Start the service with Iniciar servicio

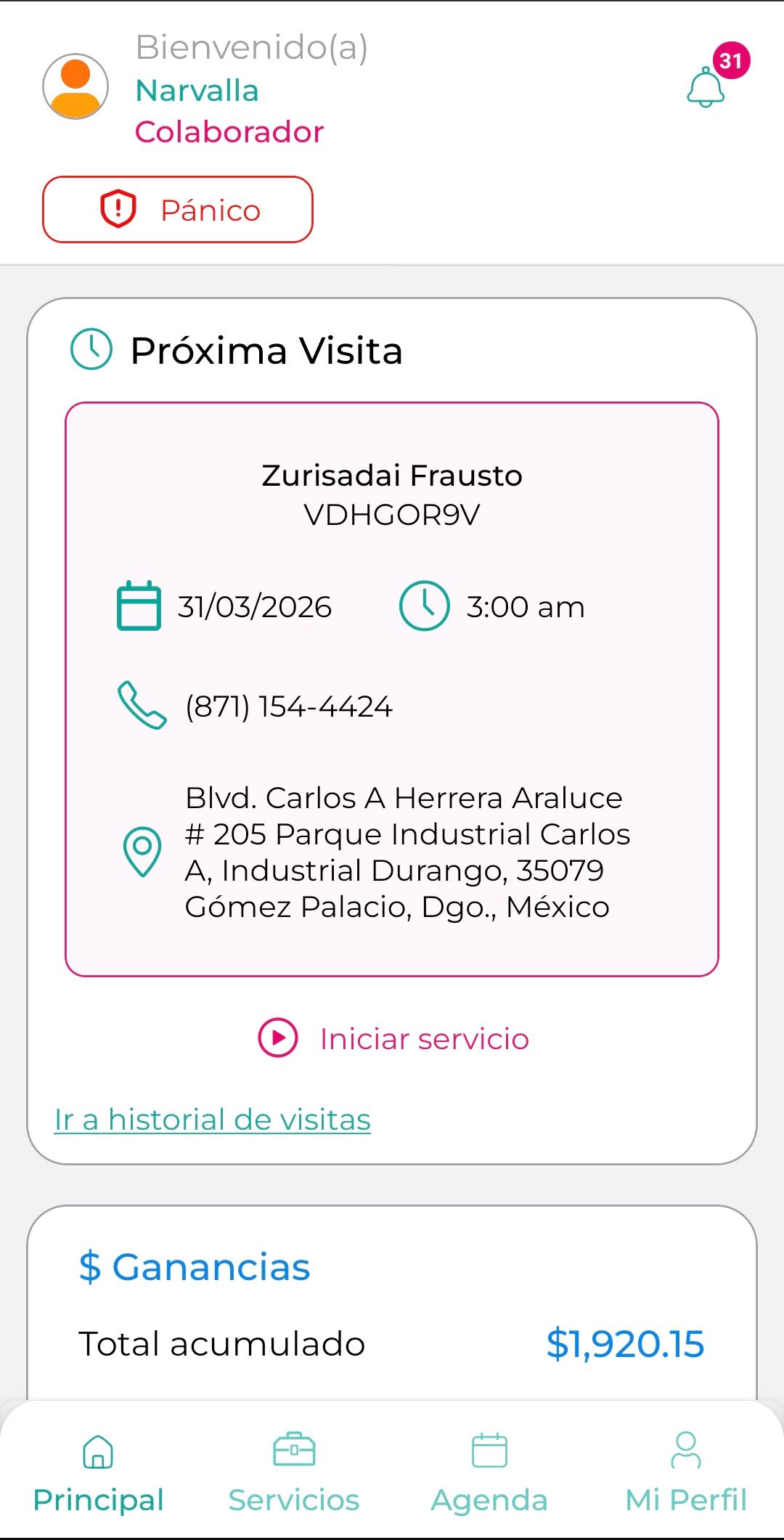(x=394, y=1038)
